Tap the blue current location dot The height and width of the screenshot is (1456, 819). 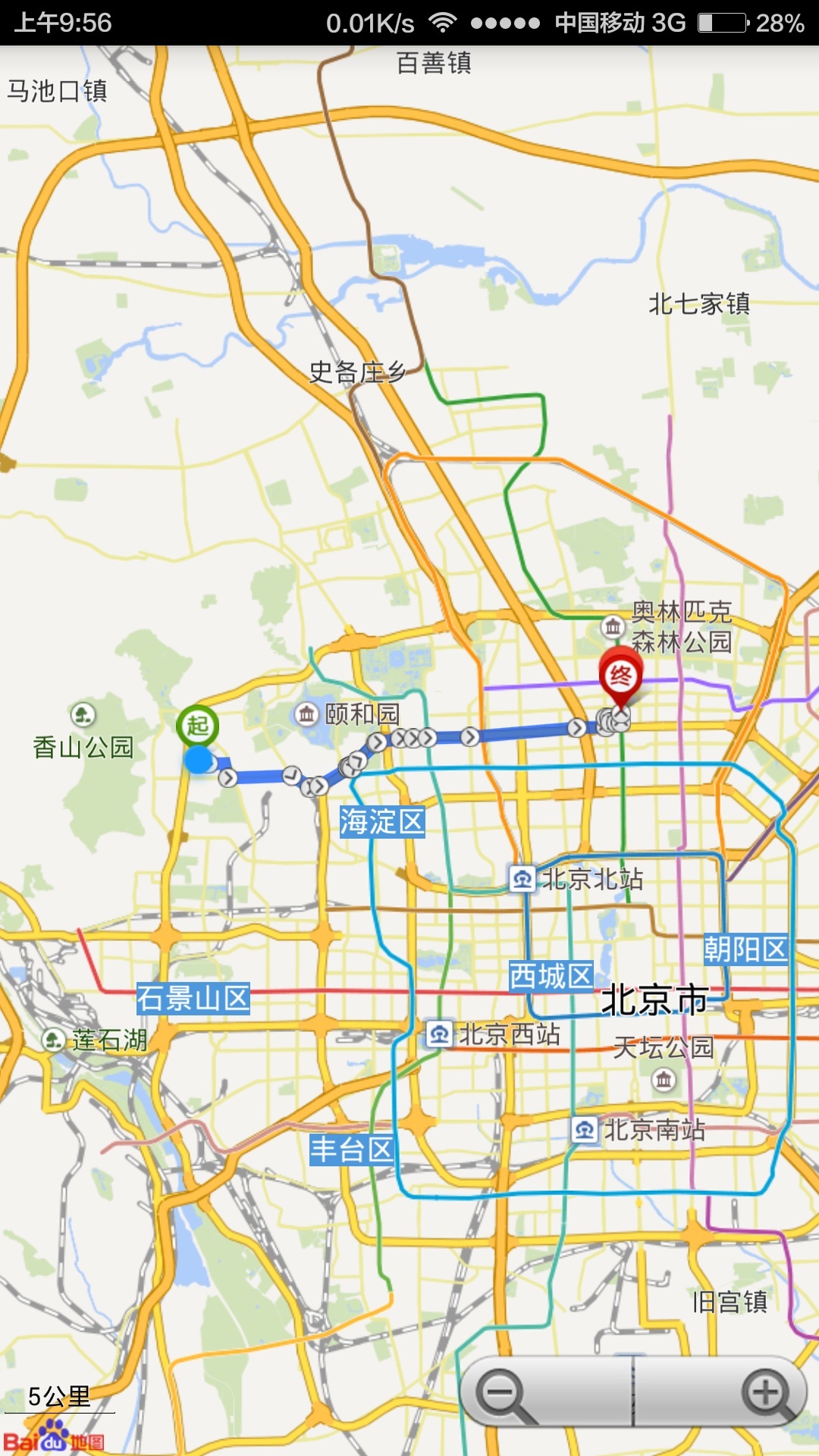(199, 760)
